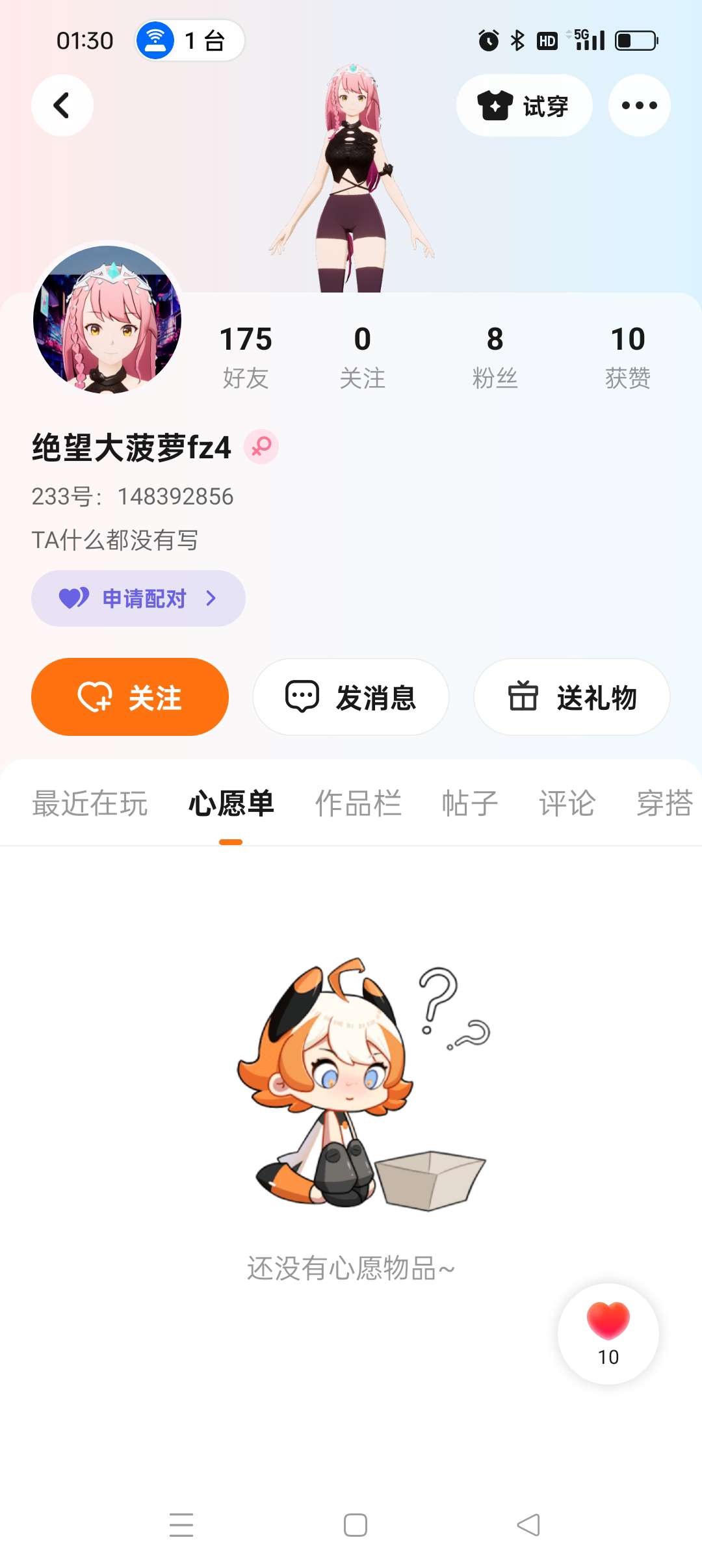
Task: Open the 穿搭 outfits tab
Action: 664,804
